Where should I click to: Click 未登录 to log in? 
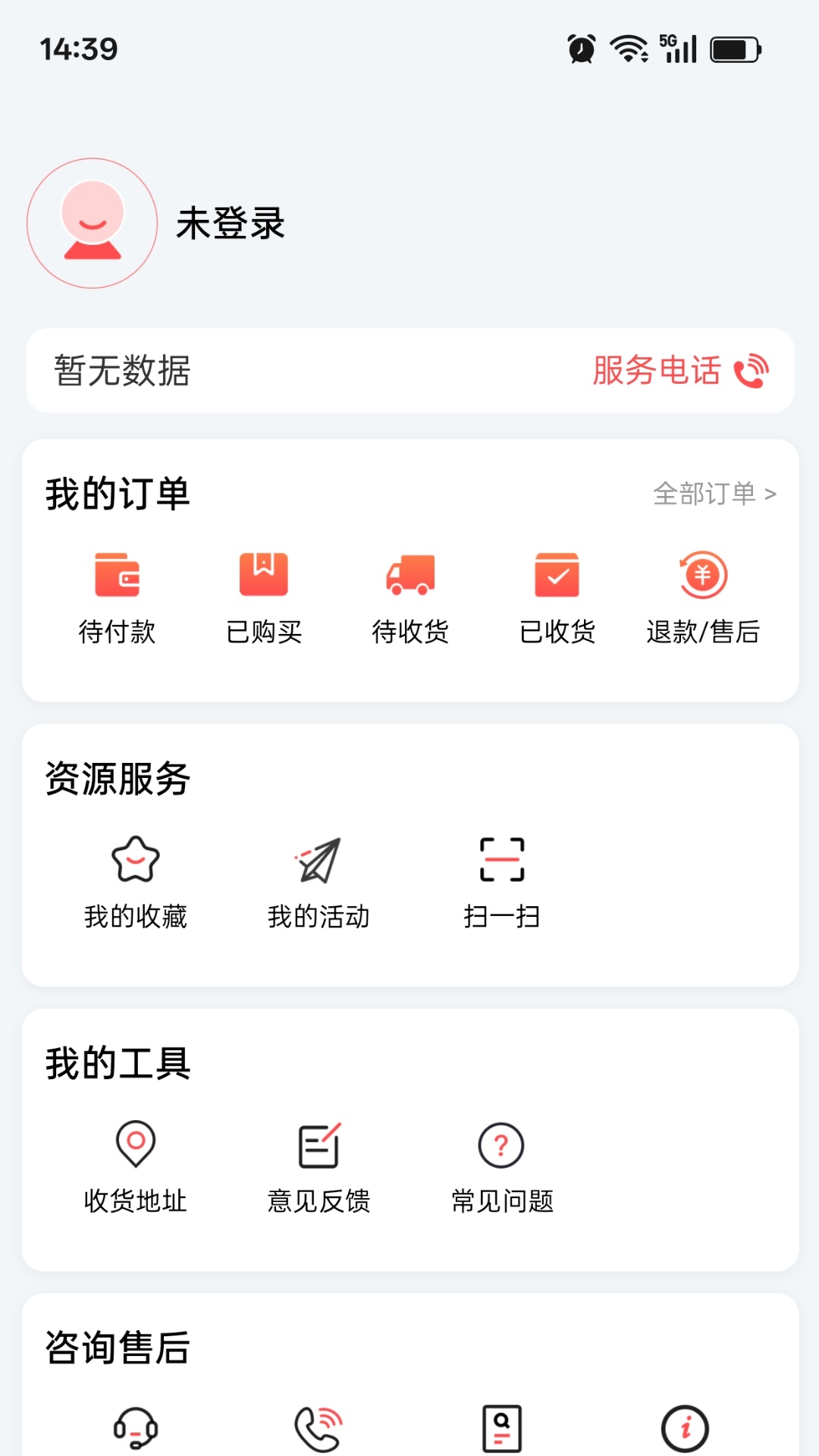[230, 224]
